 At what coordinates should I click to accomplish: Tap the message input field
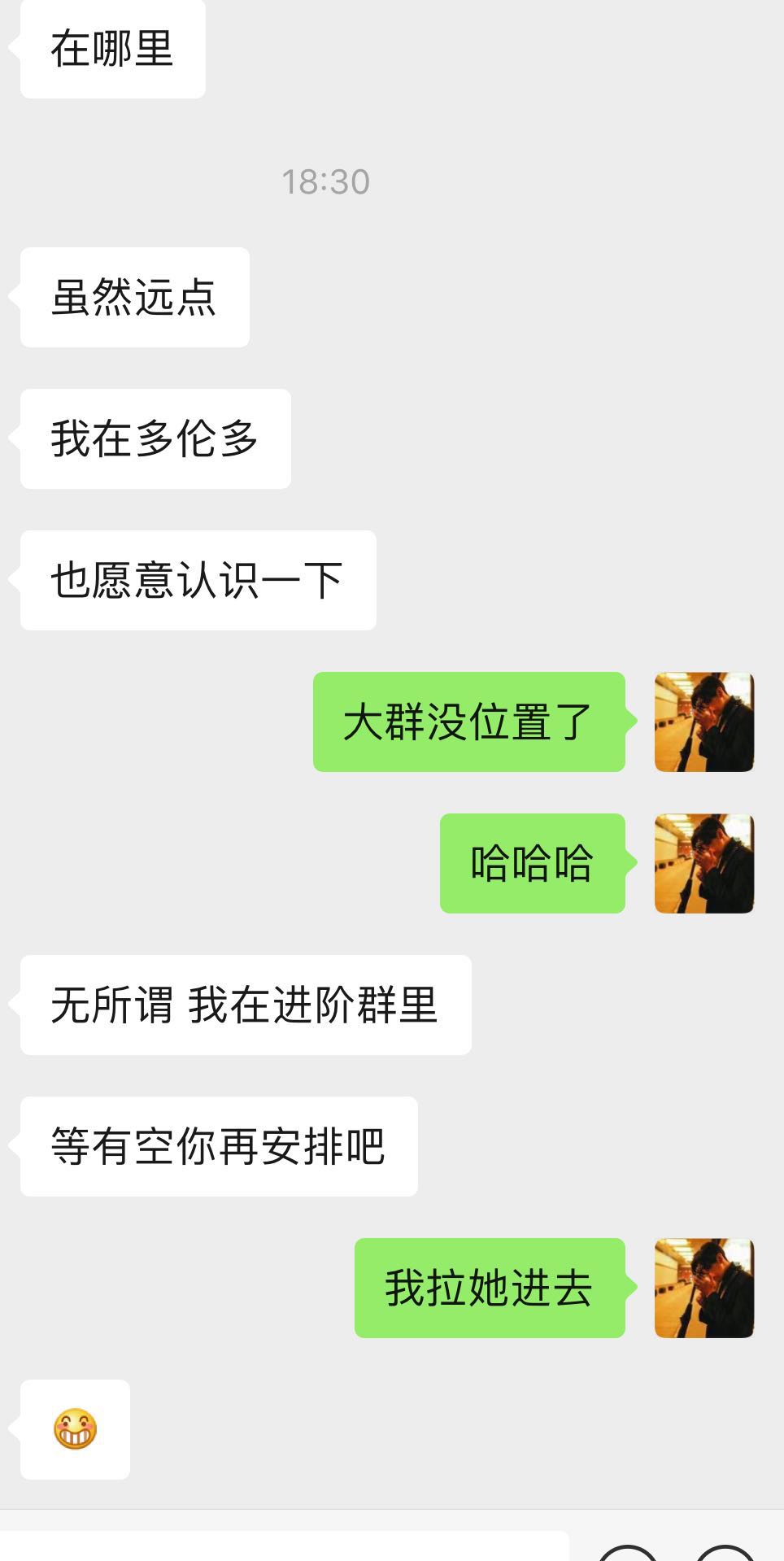pyautogui.click(x=285, y=1546)
